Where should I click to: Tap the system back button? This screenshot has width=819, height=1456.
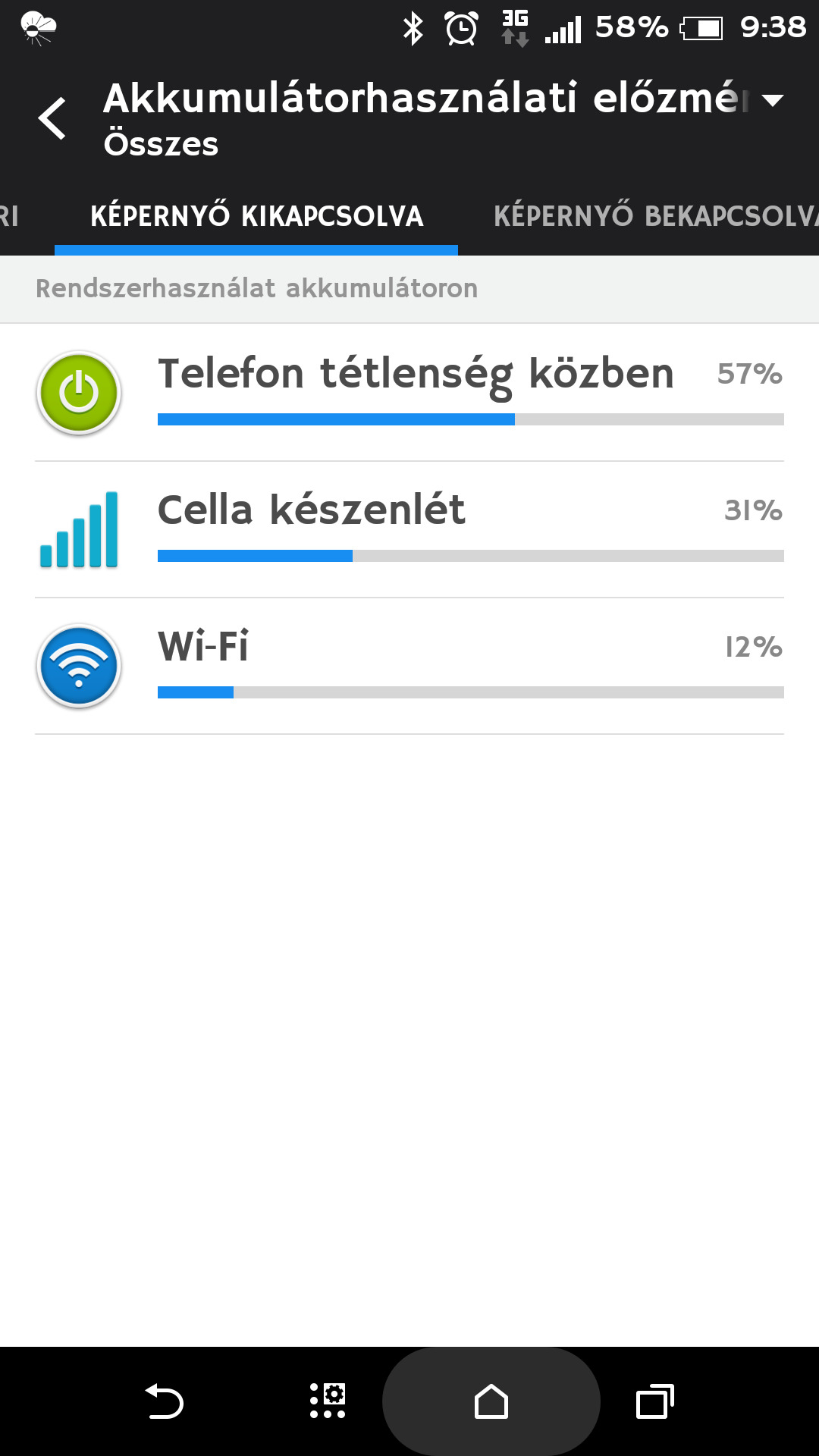pyautogui.click(x=164, y=1401)
